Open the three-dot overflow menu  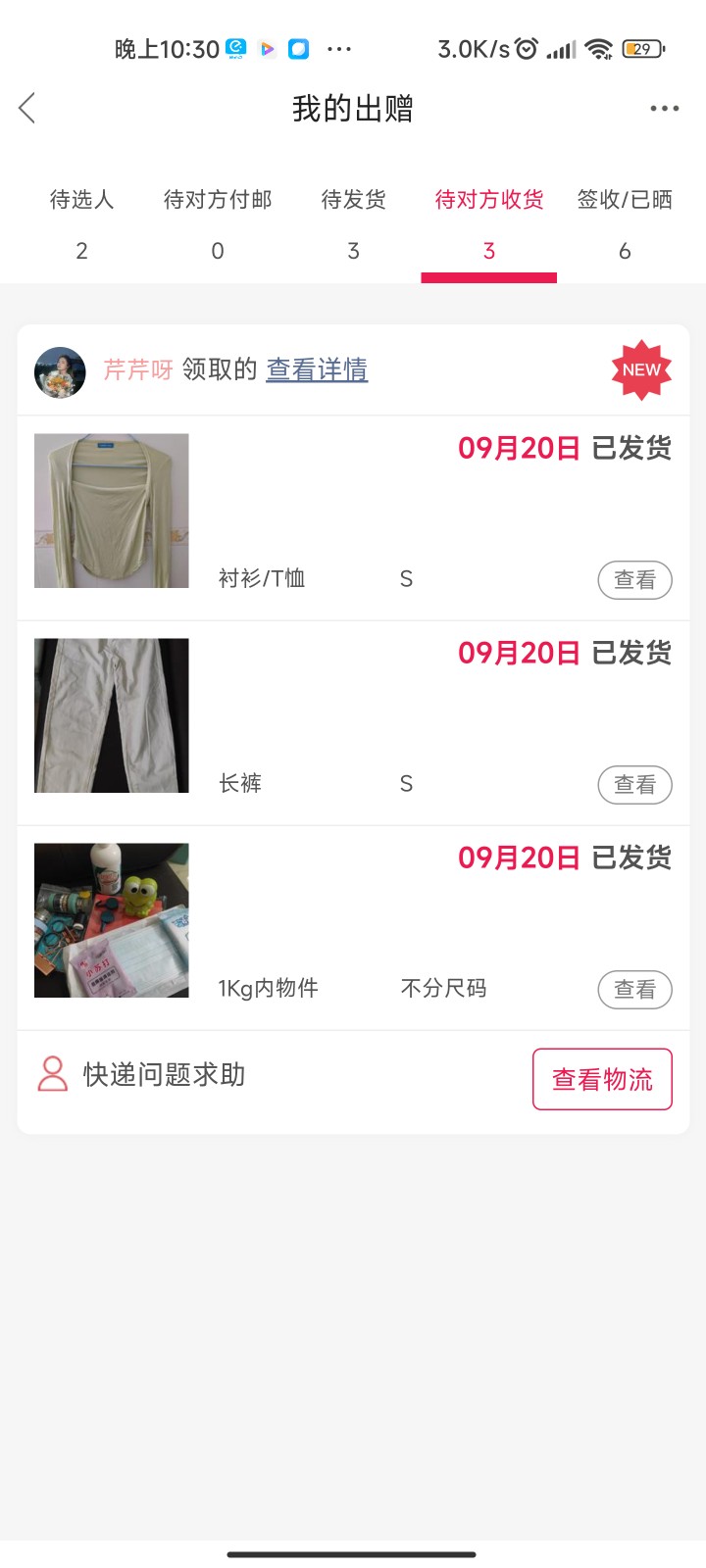pyautogui.click(x=664, y=108)
